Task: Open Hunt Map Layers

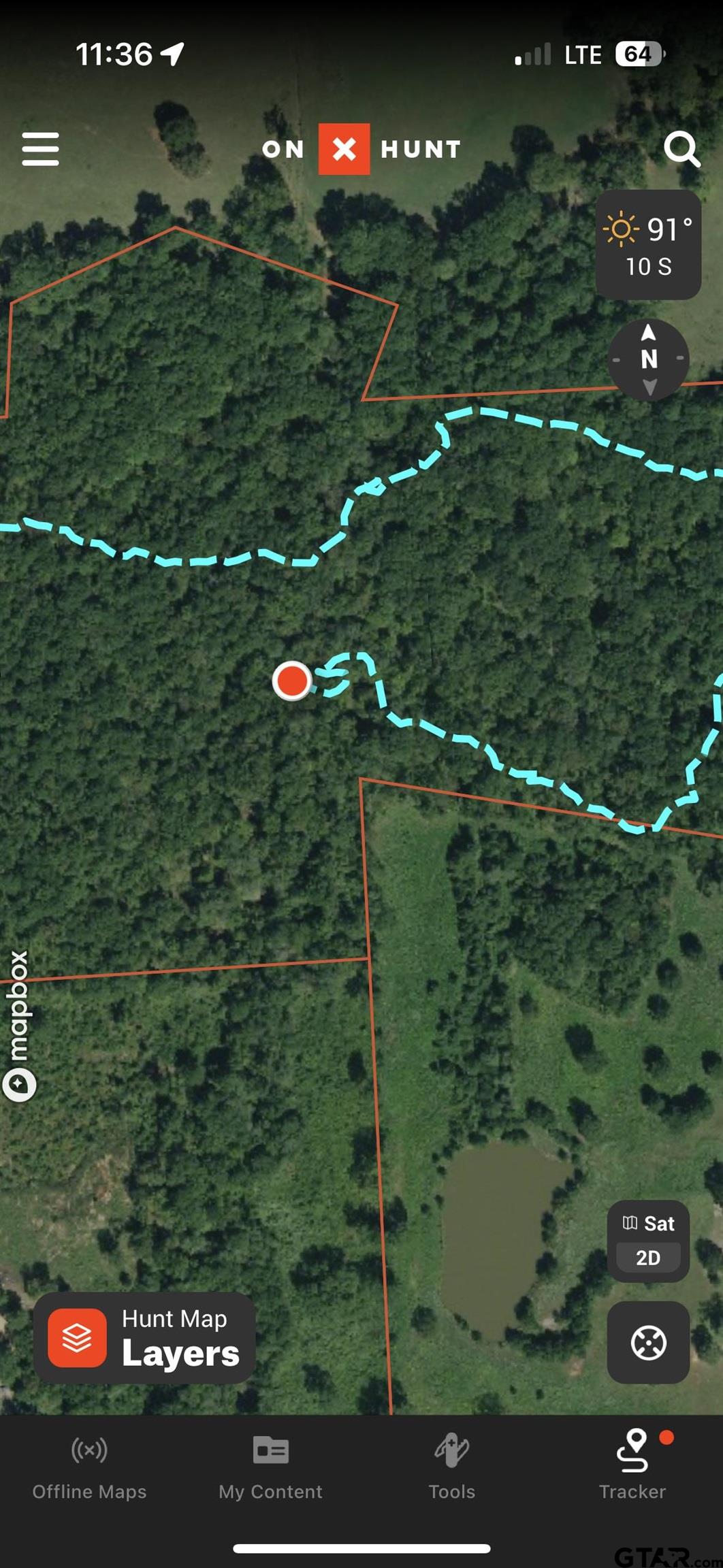Action: tap(144, 1337)
